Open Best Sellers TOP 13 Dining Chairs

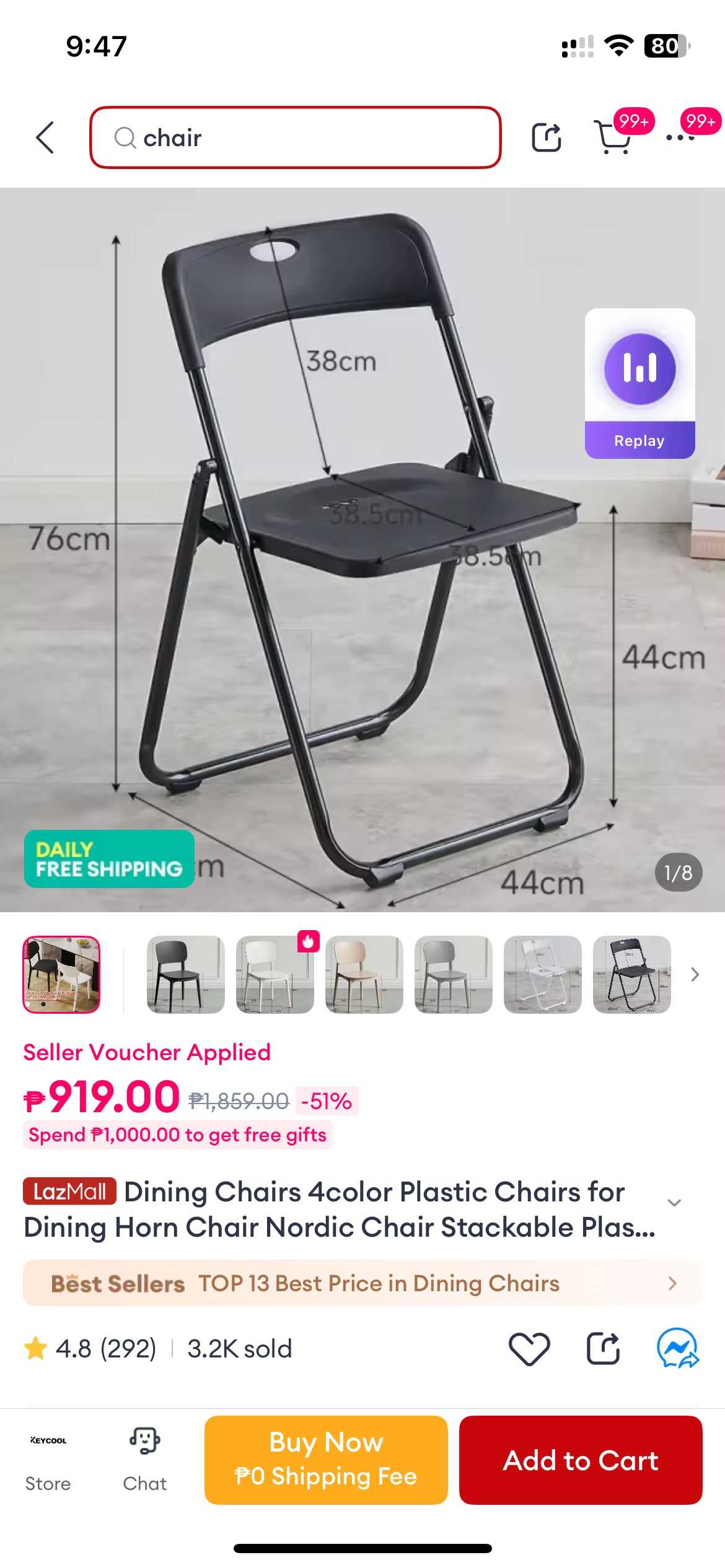(362, 1283)
